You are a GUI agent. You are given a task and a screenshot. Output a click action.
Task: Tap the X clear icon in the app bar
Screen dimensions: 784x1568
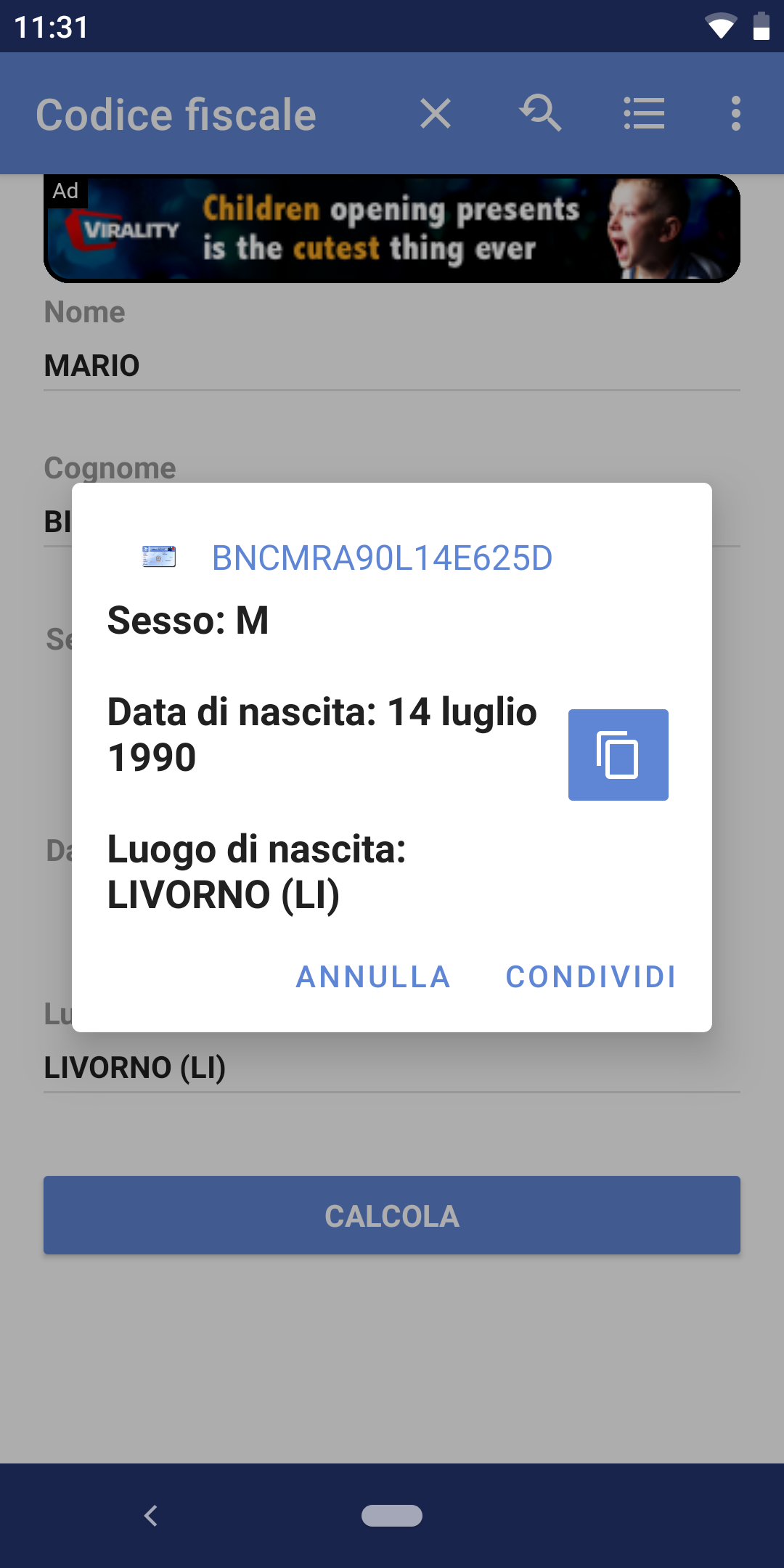[x=436, y=114]
